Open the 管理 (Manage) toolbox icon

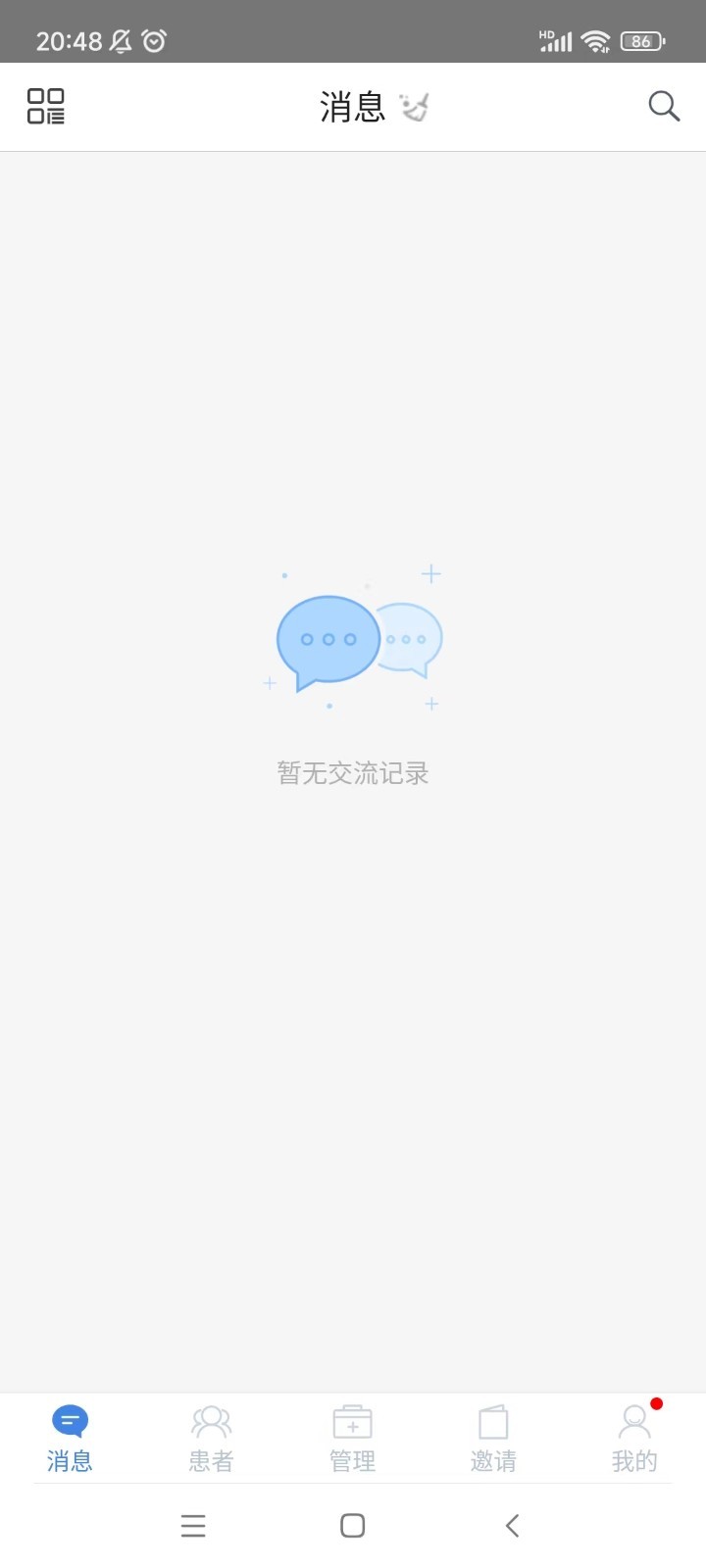click(352, 1419)
